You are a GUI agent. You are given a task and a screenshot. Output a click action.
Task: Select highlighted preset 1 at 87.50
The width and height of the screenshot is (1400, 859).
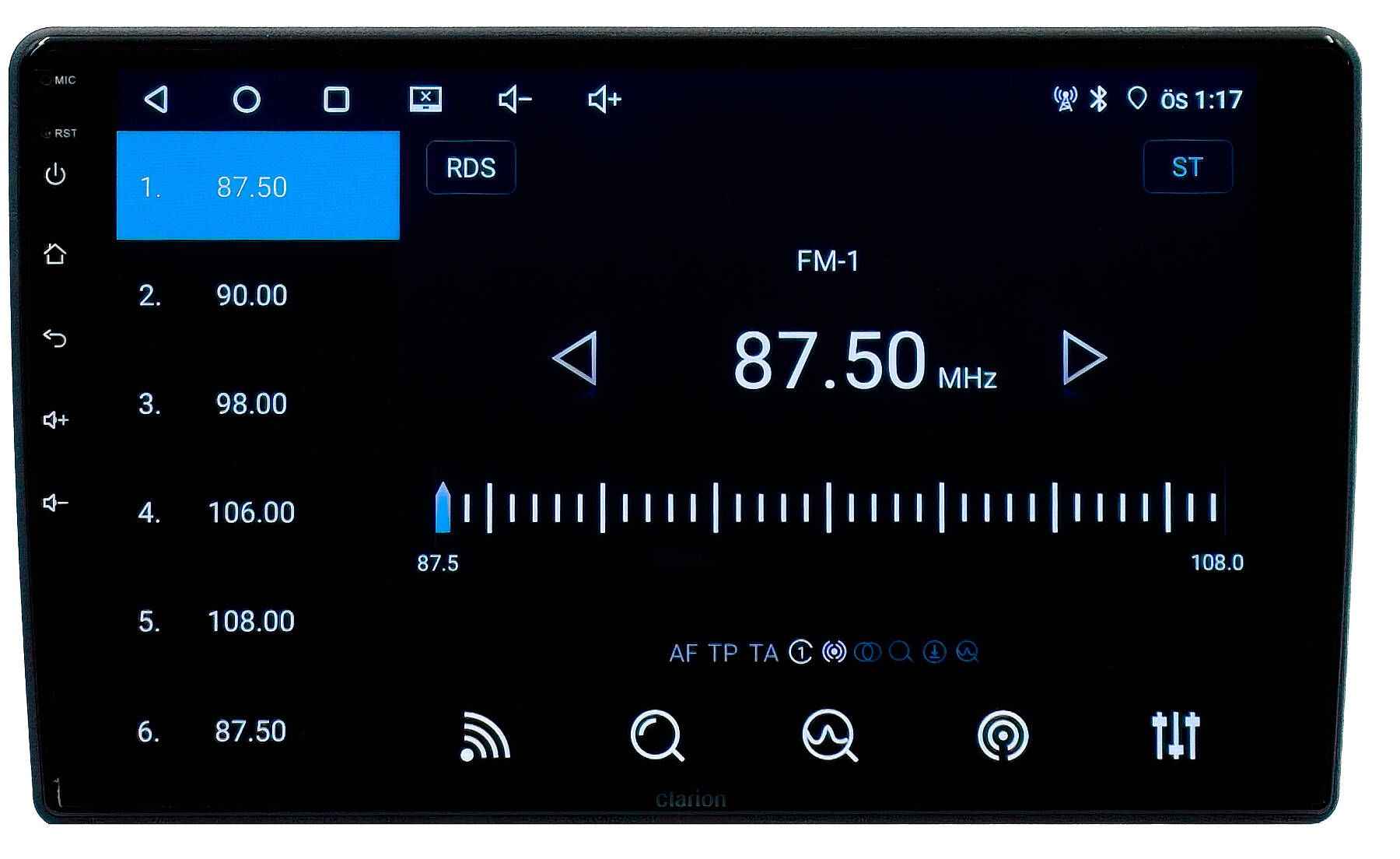click(x=257, y=186)
